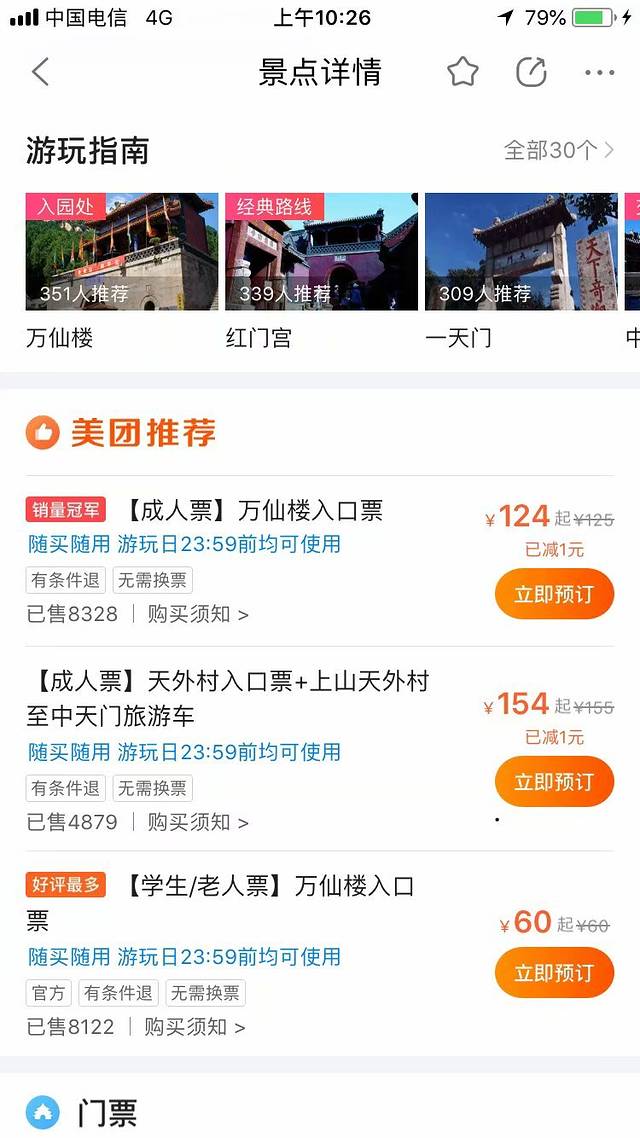Open the 天外村入口票+旅游车 ticket details
Screen dimensions: 640x1138
[228, 698]
